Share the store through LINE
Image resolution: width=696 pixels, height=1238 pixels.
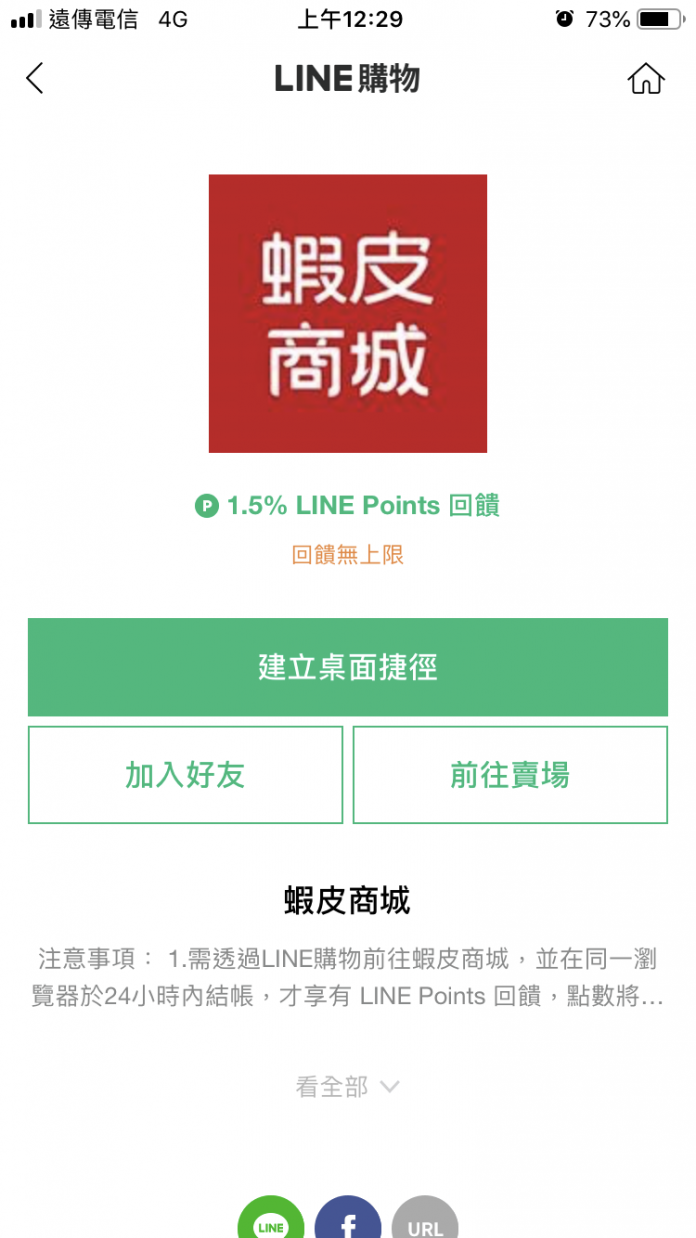pos(271,1218)
